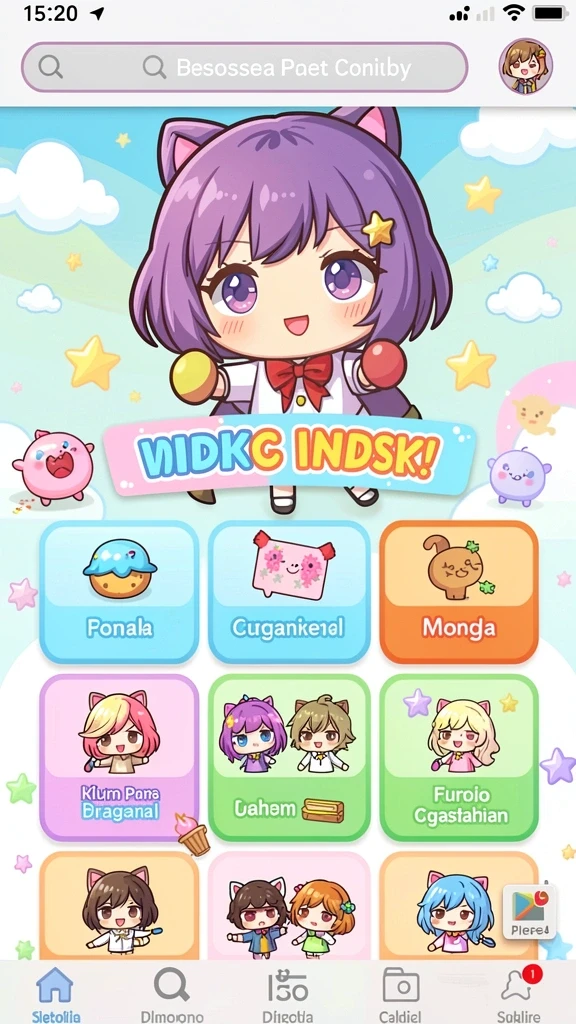This screenshot has width=576, height=1024.
Task: Select the orange Monga tile
Action: pos(459,592)
